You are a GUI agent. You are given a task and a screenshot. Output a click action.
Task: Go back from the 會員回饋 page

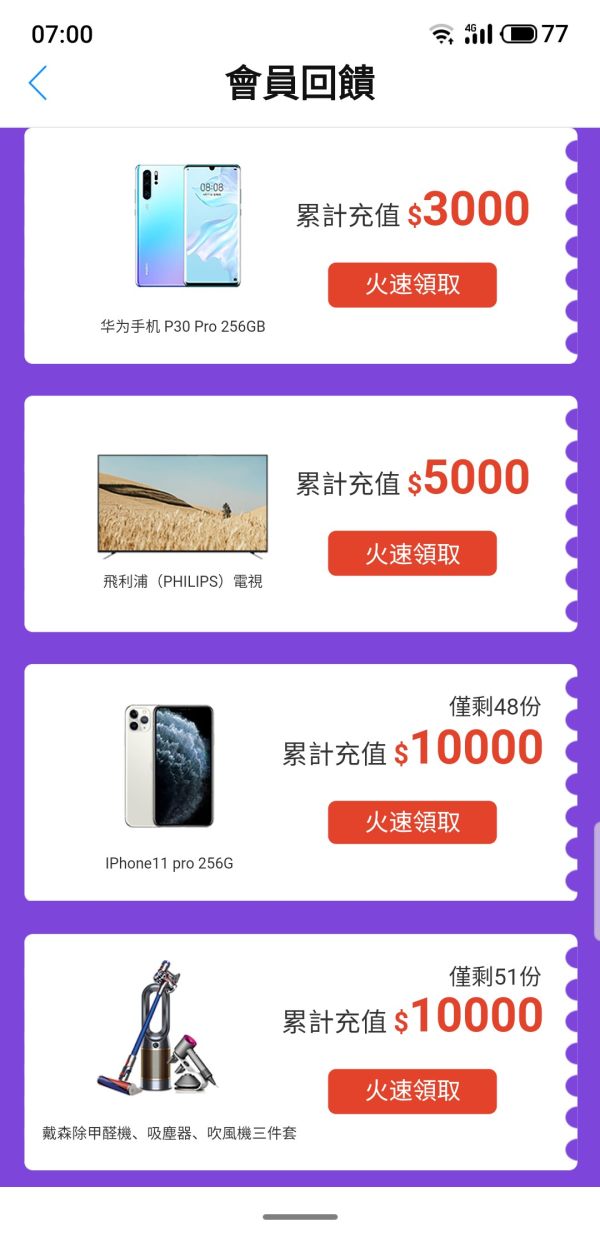[38, 84]
